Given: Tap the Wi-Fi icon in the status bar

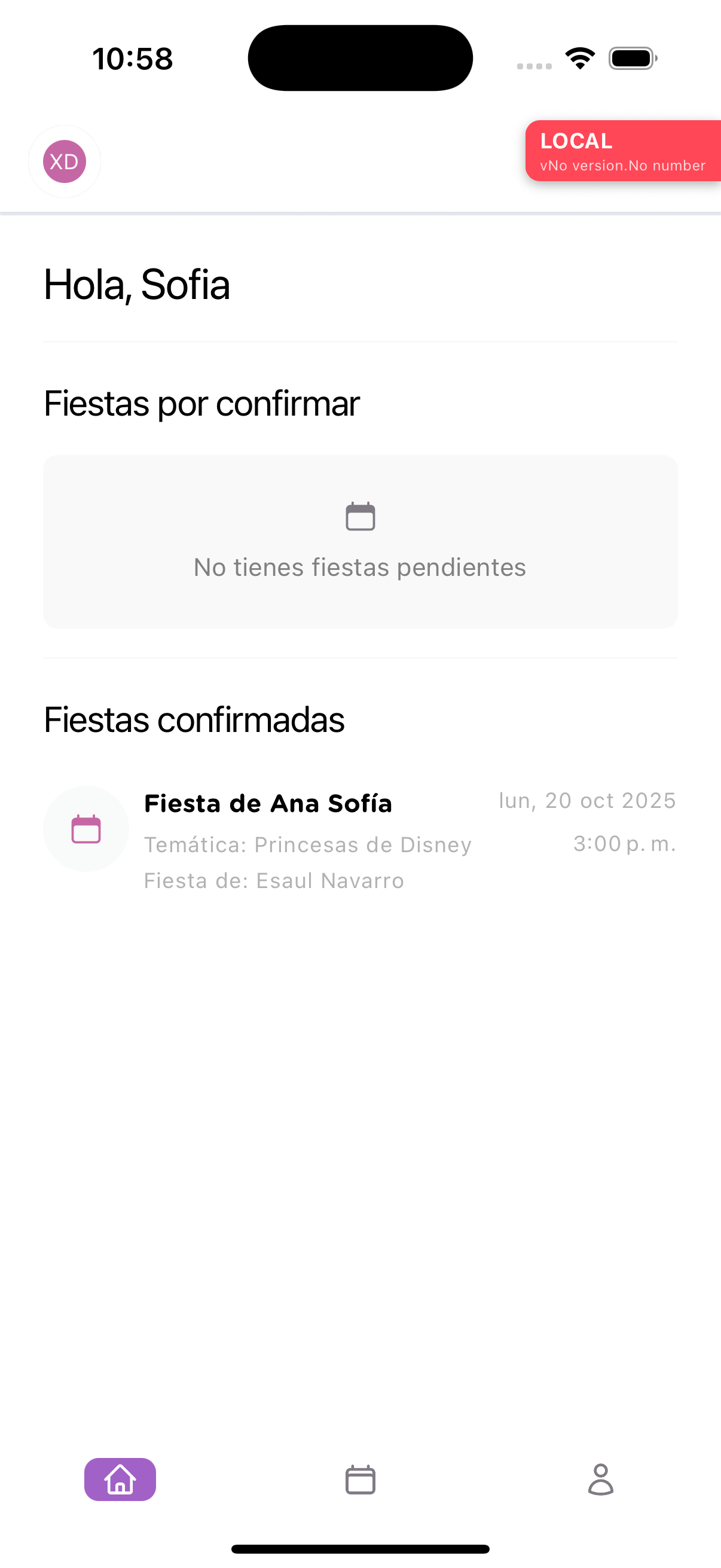Looking at the screenshot, I should click(580, 58).
